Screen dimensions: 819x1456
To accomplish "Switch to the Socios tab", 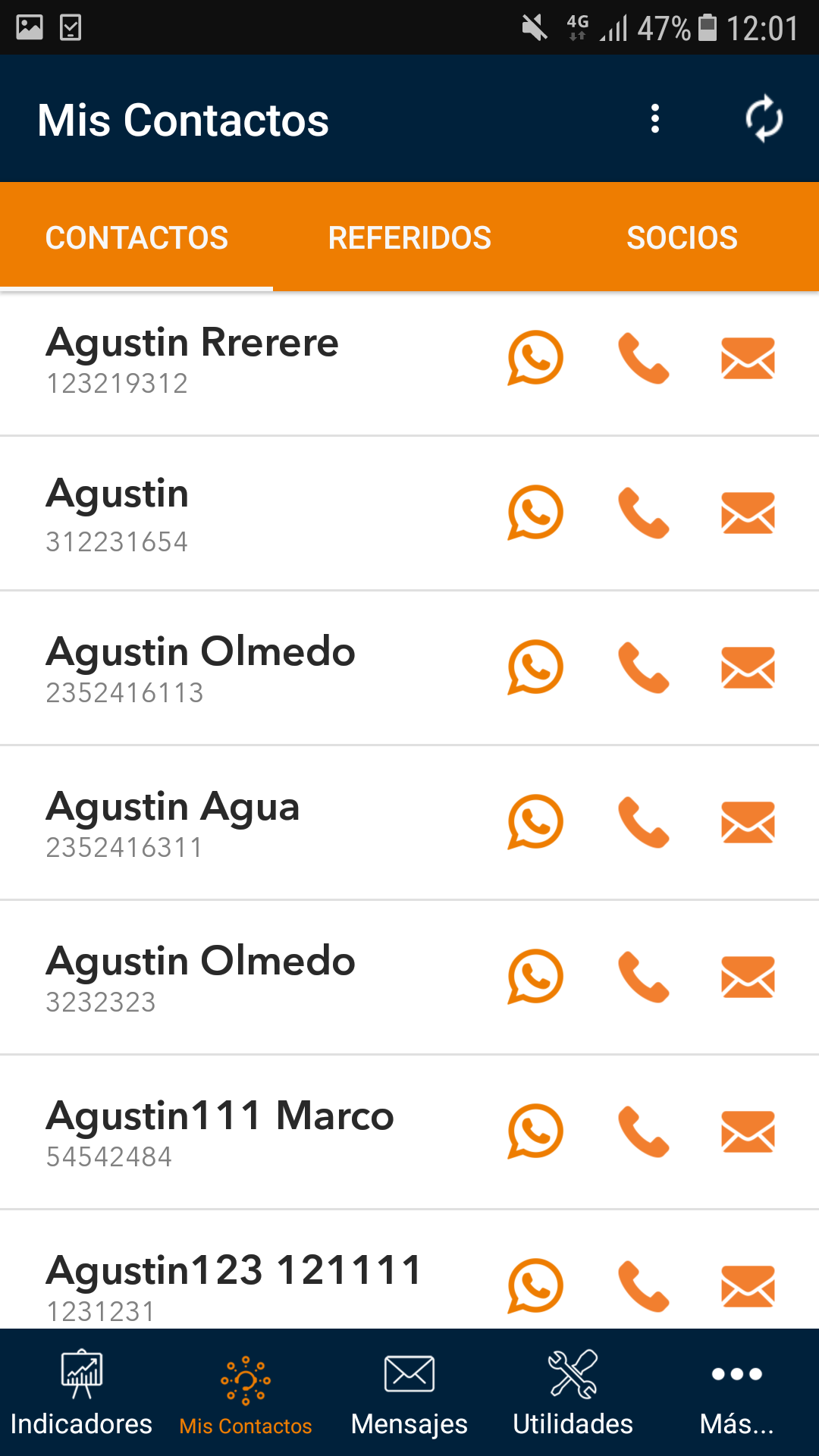I will point(682,237).
